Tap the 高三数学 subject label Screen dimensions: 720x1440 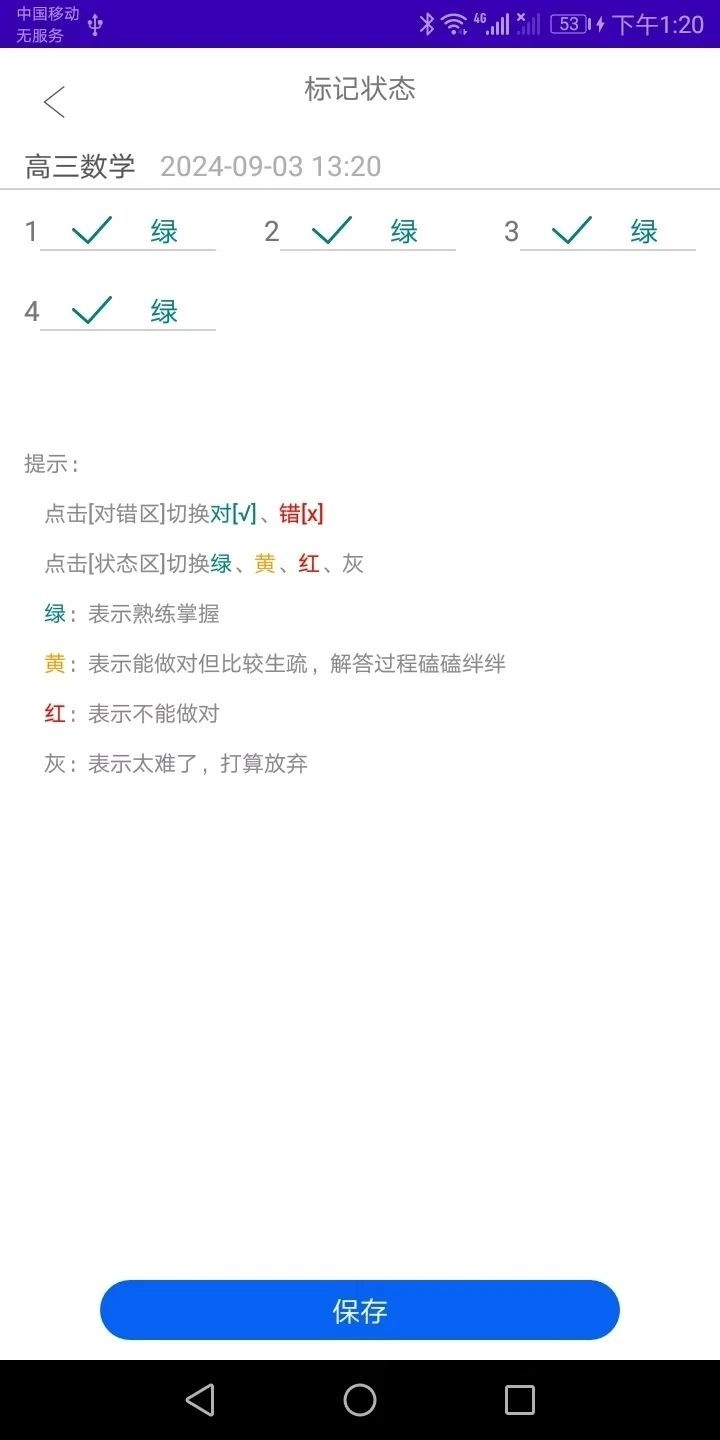[x=79, y=166]
